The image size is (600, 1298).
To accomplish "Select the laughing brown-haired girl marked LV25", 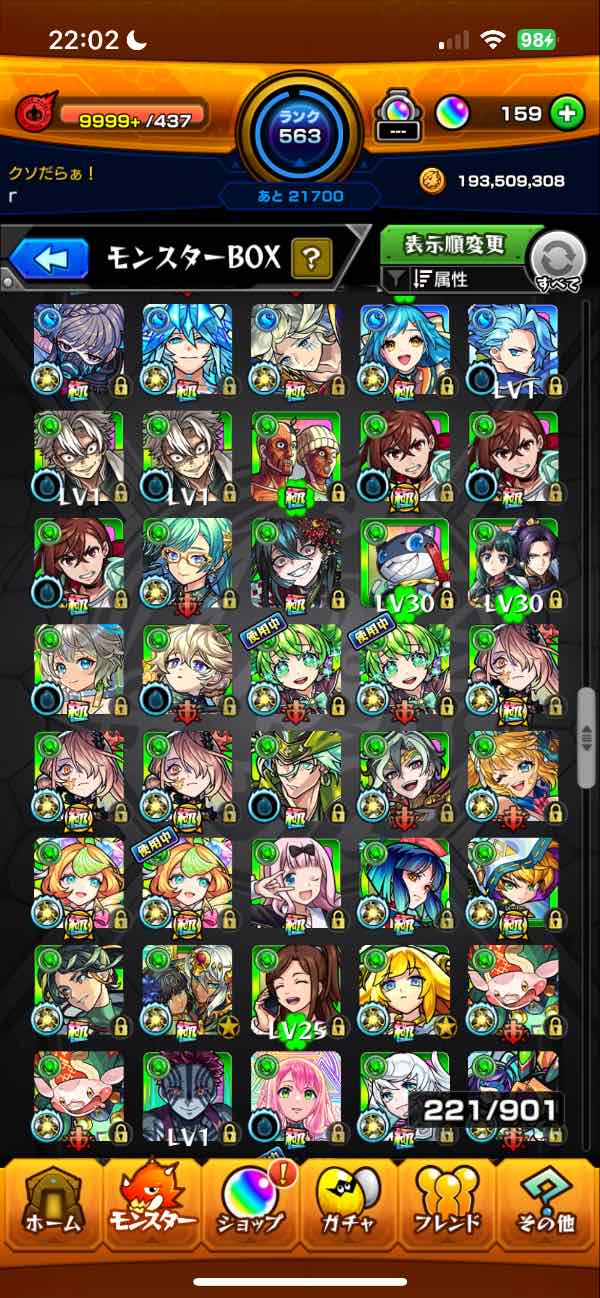I will pos(296,991).
